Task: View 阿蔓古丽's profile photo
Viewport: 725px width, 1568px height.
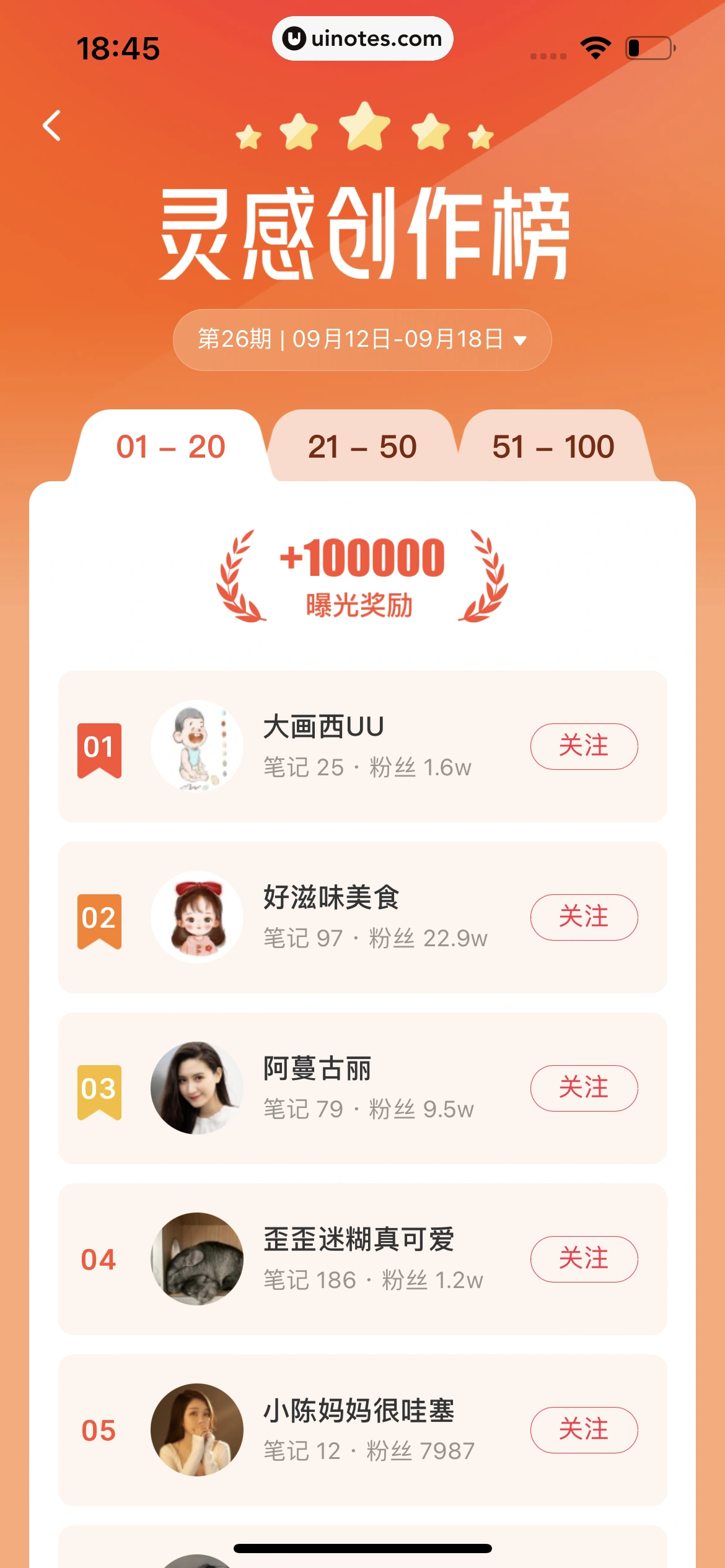Action: (x=196, y=1088)
